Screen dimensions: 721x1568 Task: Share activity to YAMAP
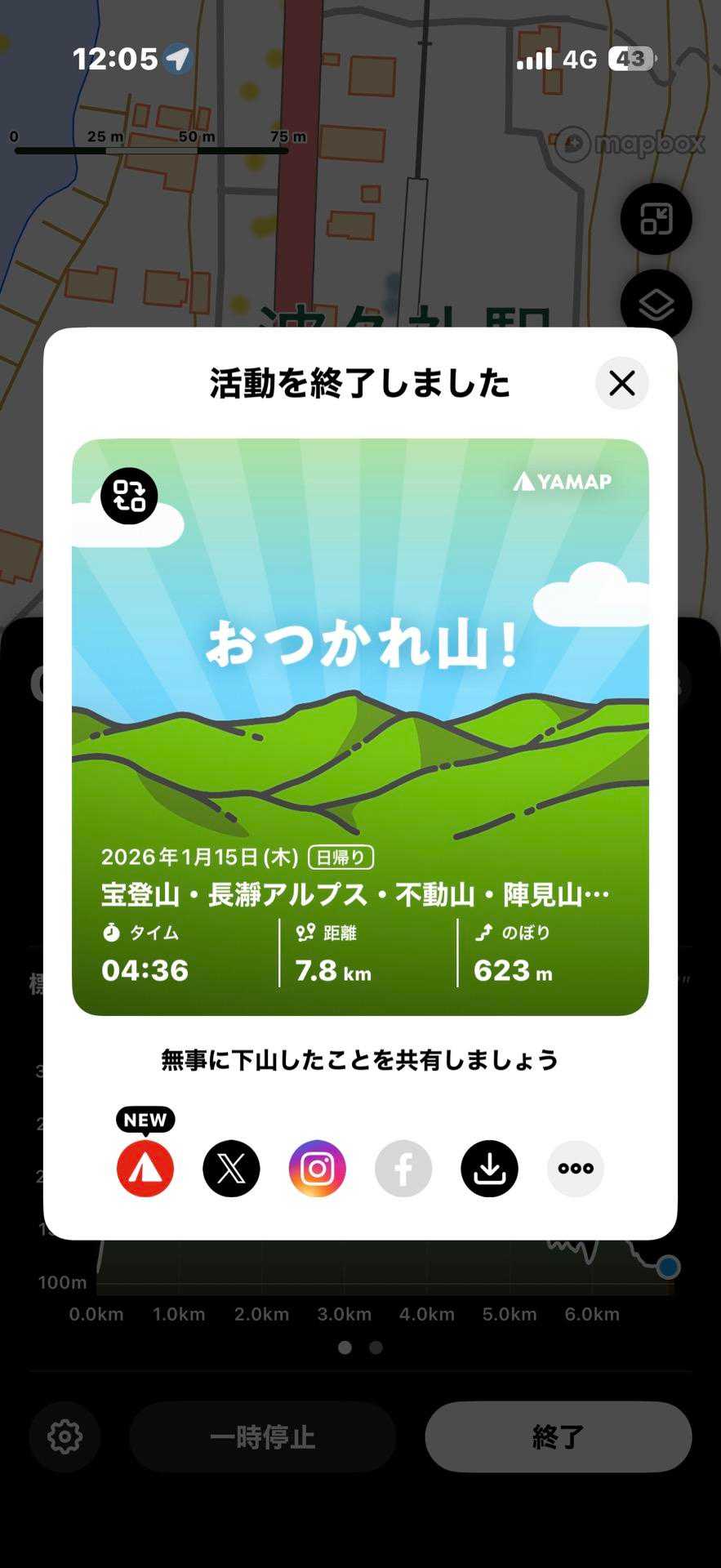pos(145,1169)
